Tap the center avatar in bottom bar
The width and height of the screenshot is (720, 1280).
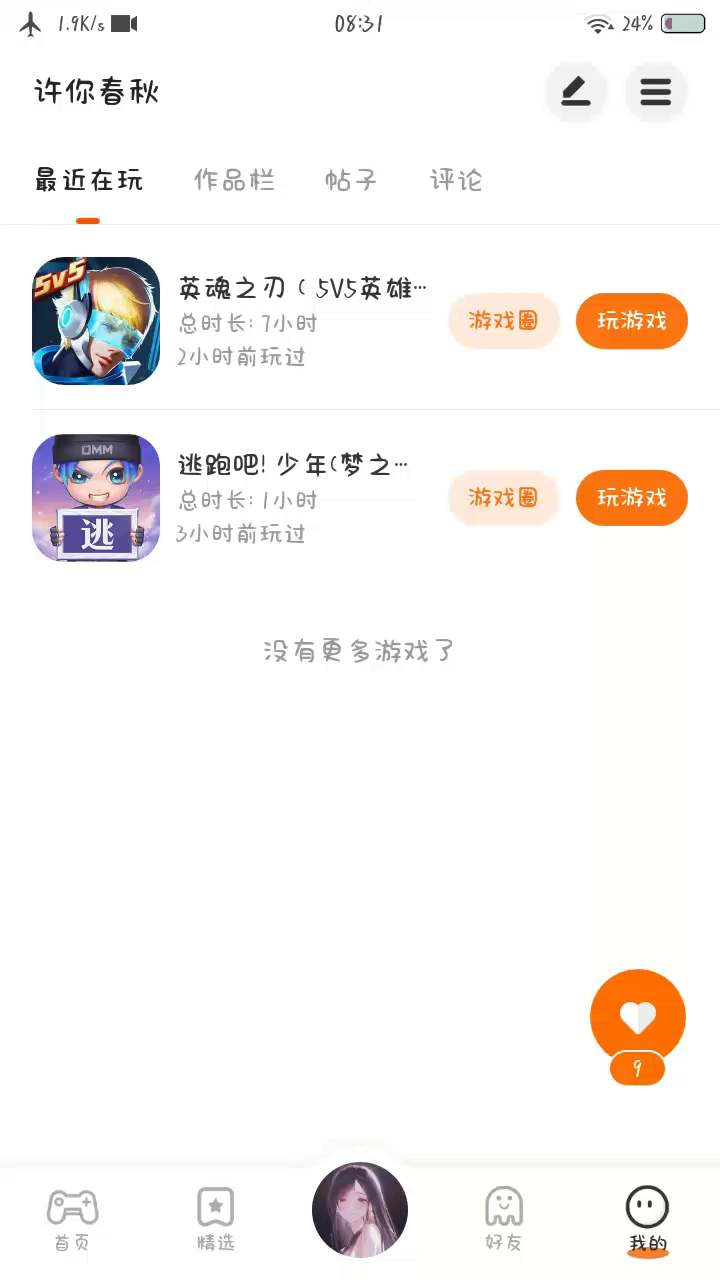click(360, 1209)
